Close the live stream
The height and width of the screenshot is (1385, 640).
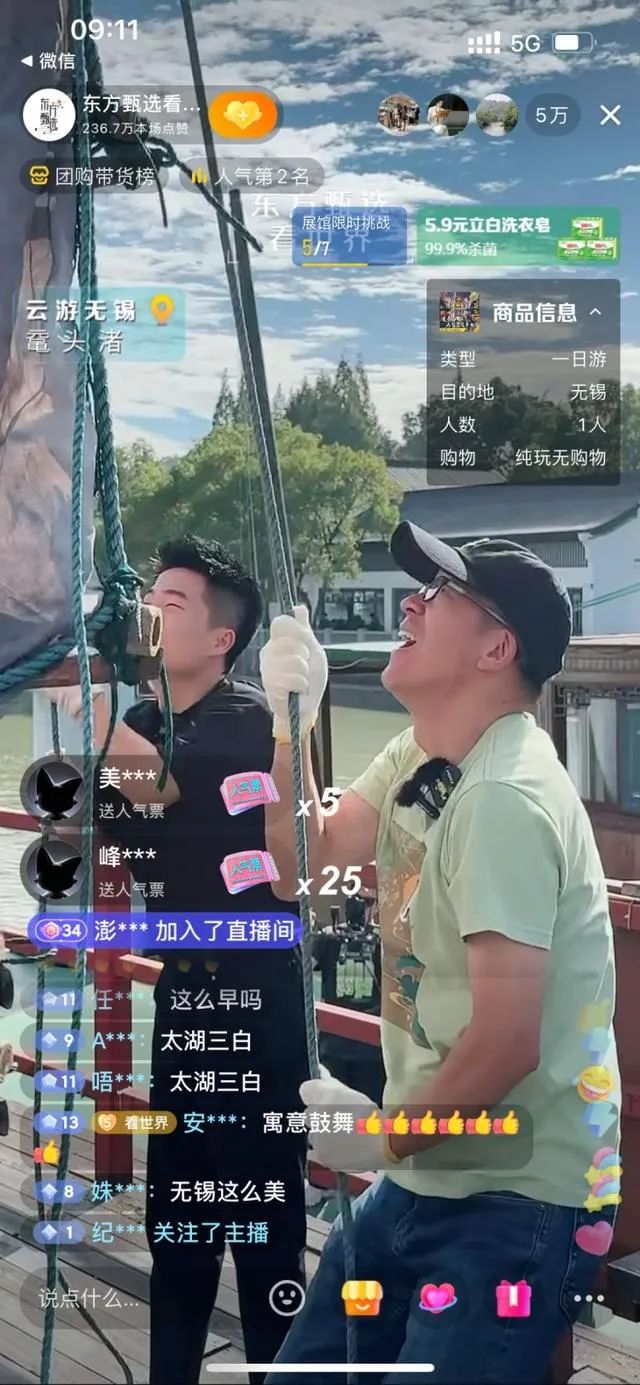610,115
